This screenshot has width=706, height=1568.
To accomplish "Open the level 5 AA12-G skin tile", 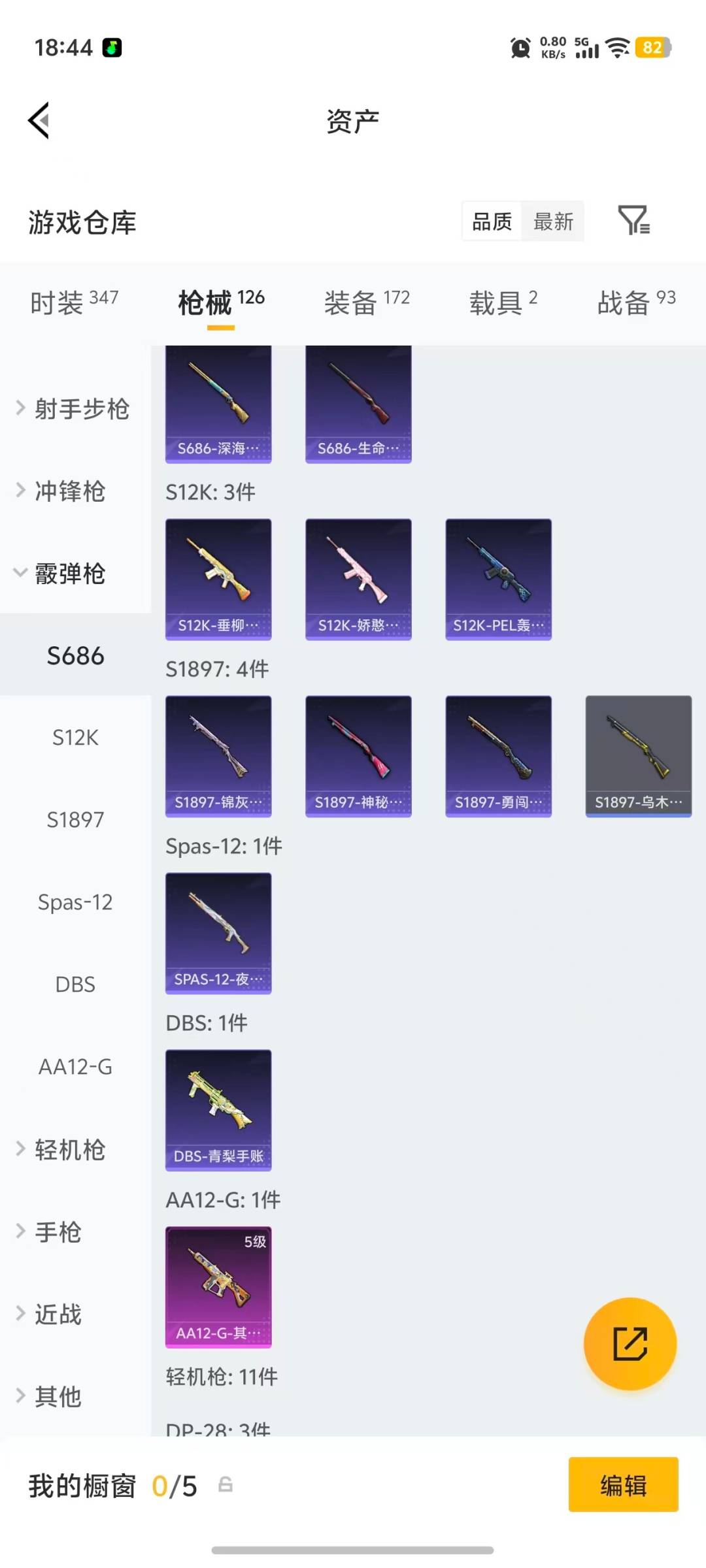I will [218, 1287].
